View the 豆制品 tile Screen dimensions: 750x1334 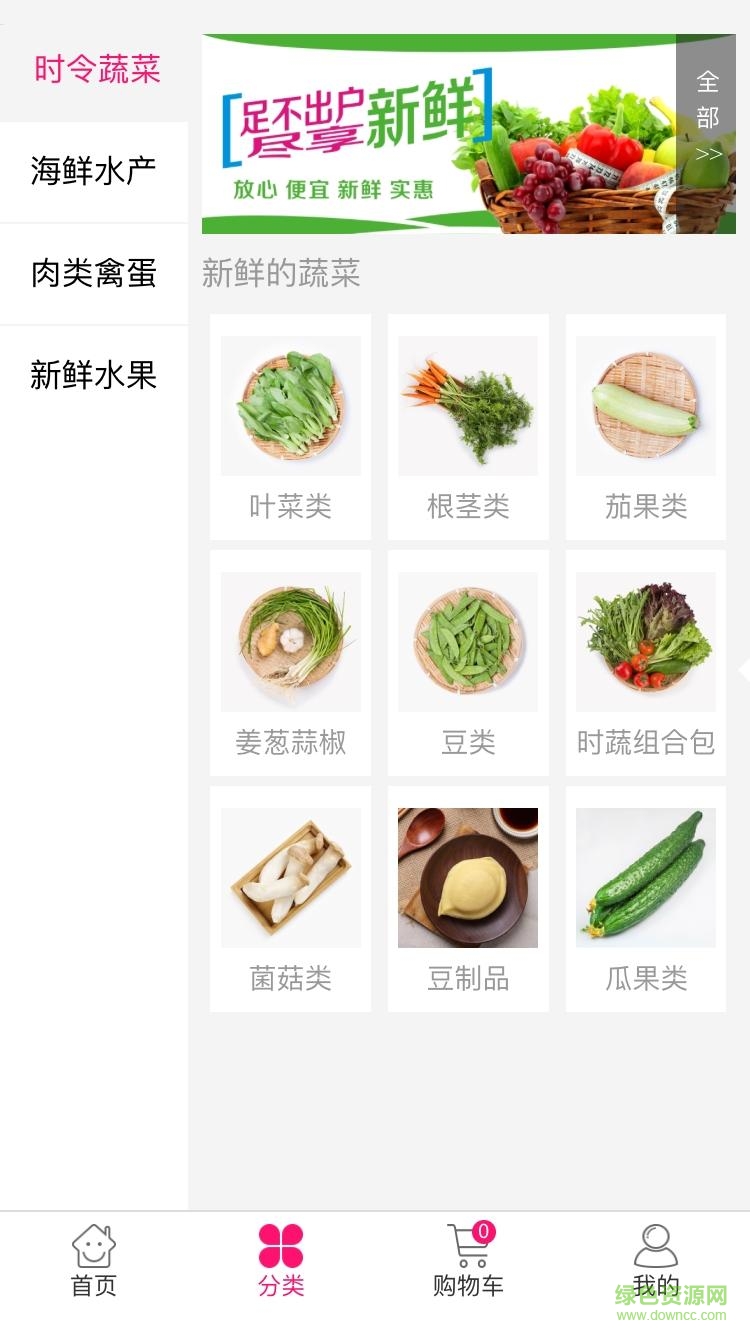coord(468,899)
